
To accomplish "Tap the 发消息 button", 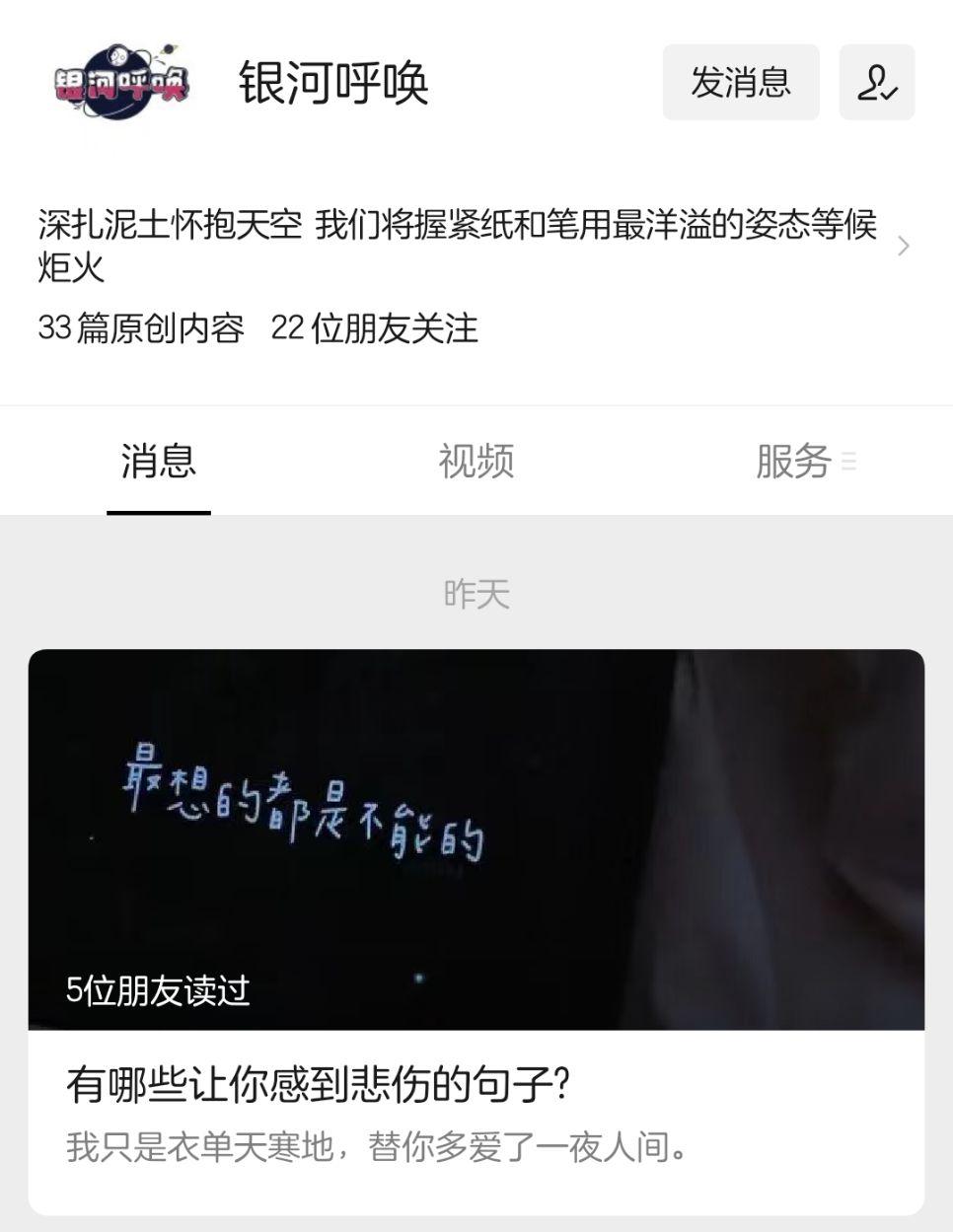I will pyautogui.click(x=740, y=82).
